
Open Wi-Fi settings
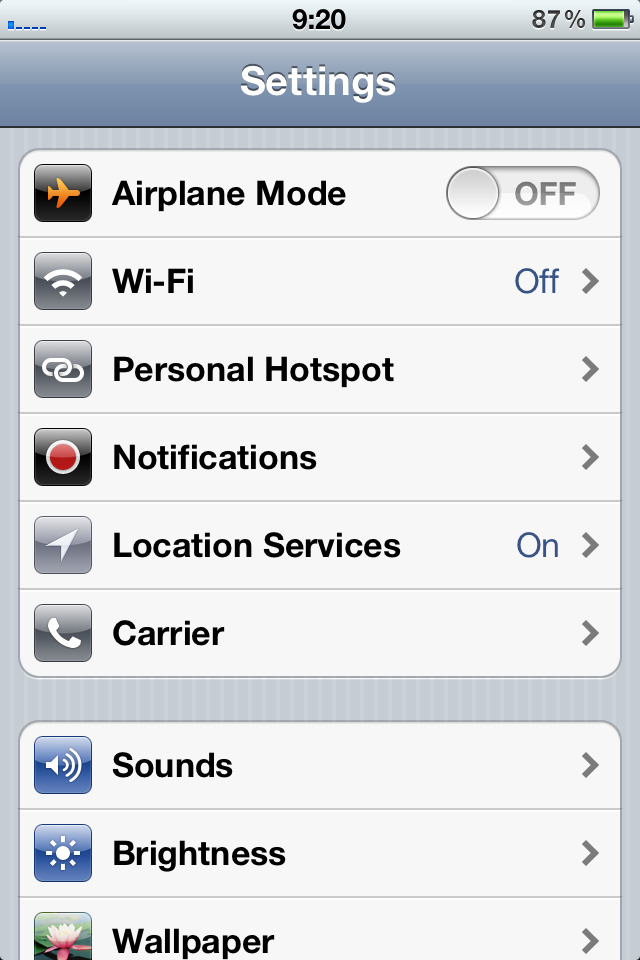point(320,282)
